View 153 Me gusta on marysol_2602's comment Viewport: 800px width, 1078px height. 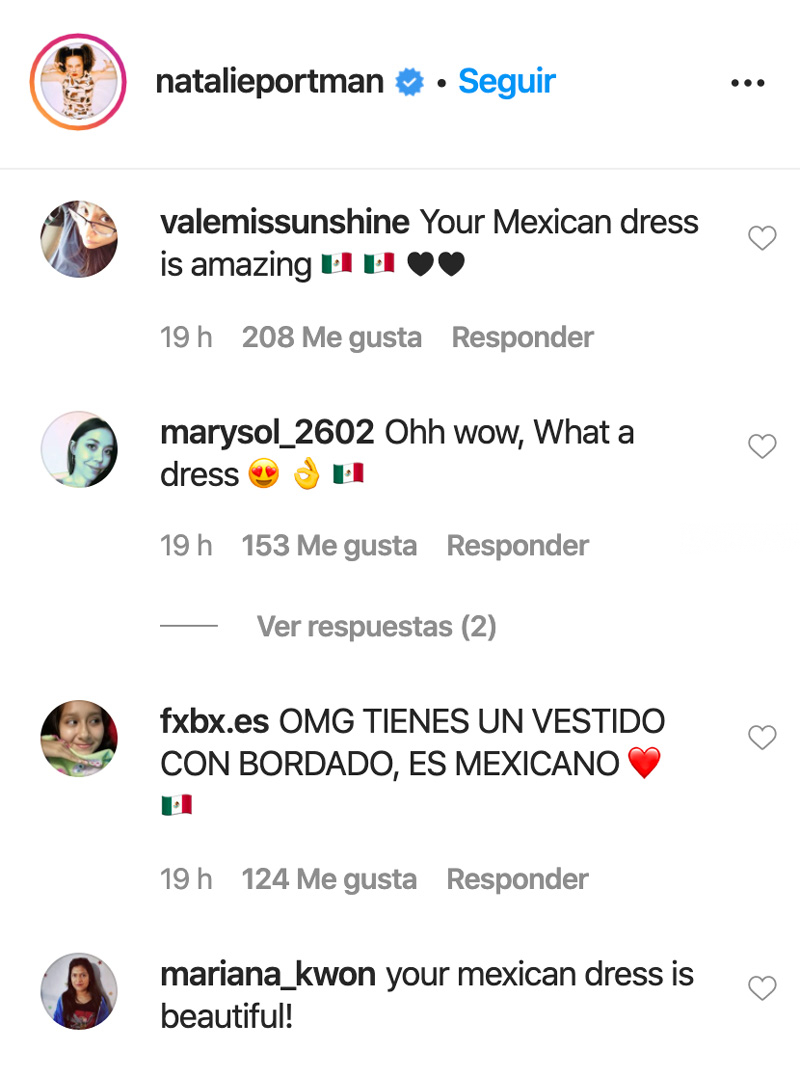tap(329, 546)
